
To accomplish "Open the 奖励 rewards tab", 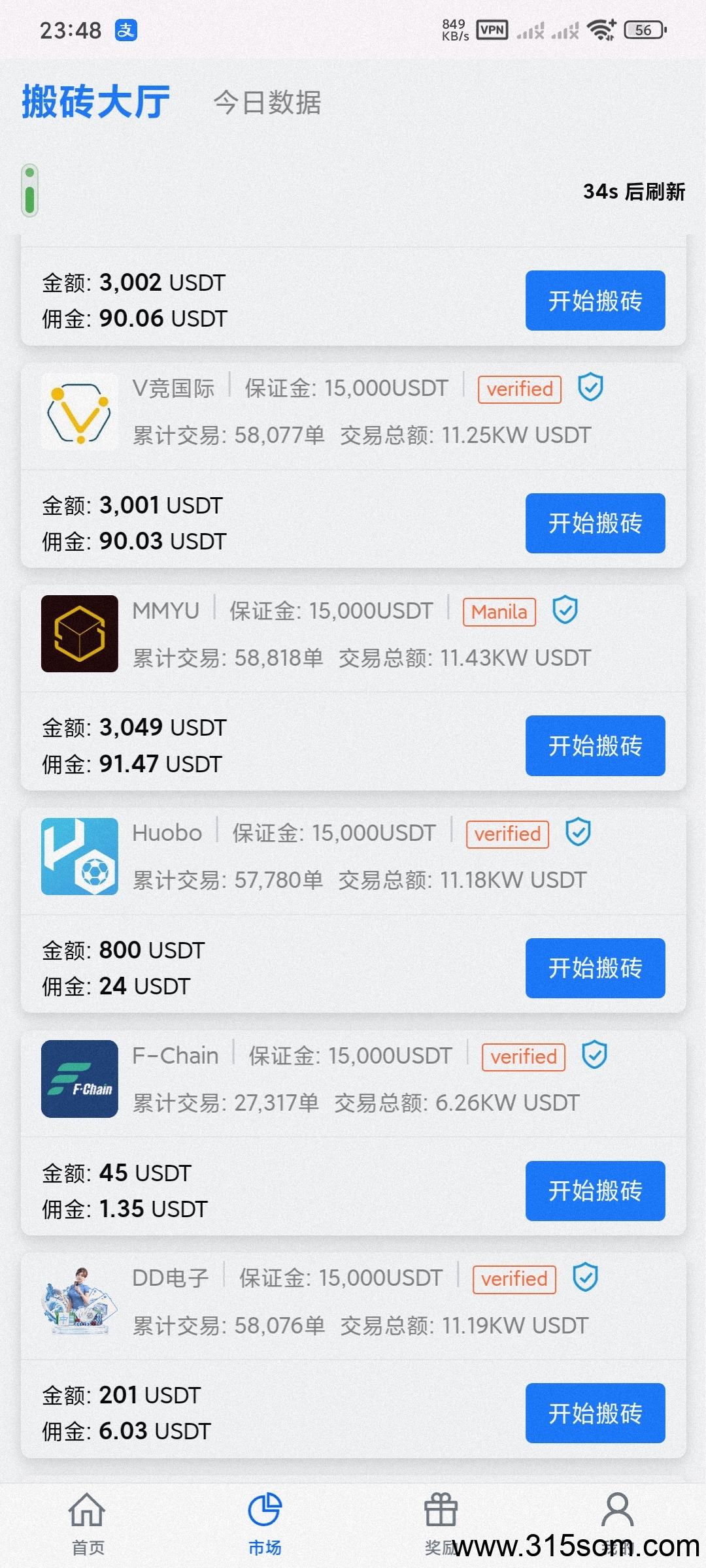I will pyautogui.click(x=441, y=1524).
